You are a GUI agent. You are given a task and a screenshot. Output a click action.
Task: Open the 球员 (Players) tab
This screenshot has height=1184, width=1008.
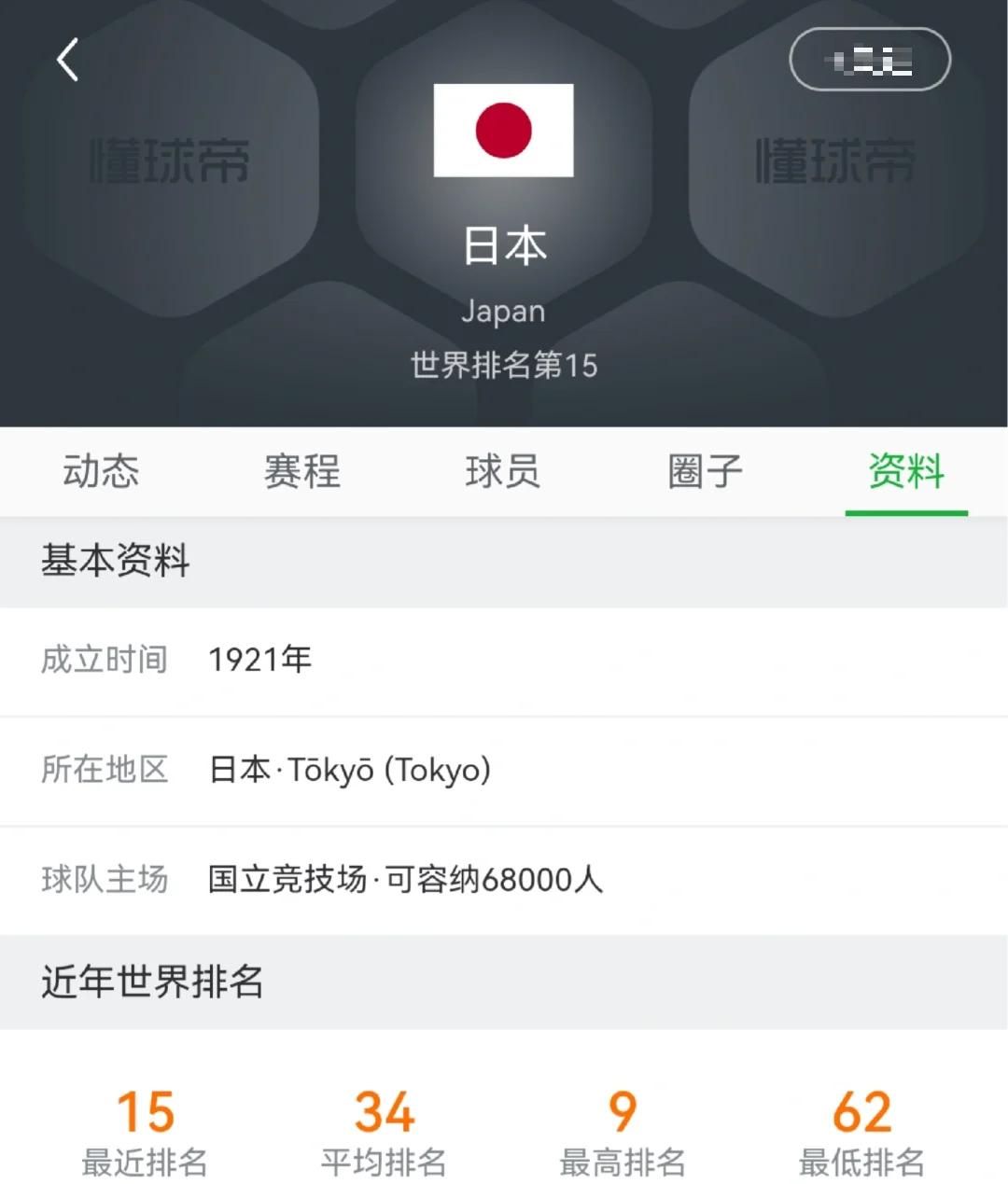(503, 472)
